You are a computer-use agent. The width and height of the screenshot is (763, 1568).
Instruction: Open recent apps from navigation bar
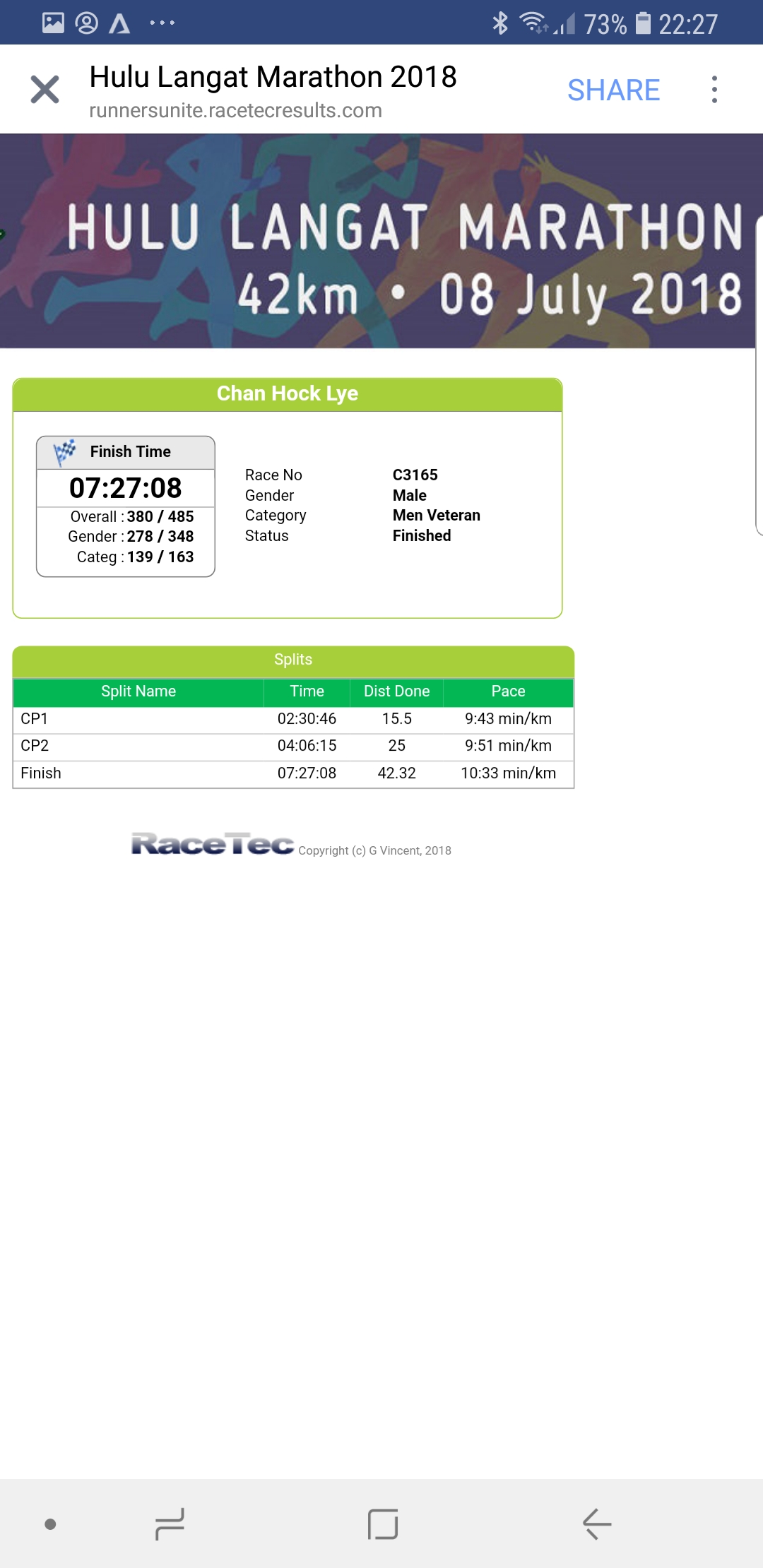pyautogui.click(x=170, y=1524)
